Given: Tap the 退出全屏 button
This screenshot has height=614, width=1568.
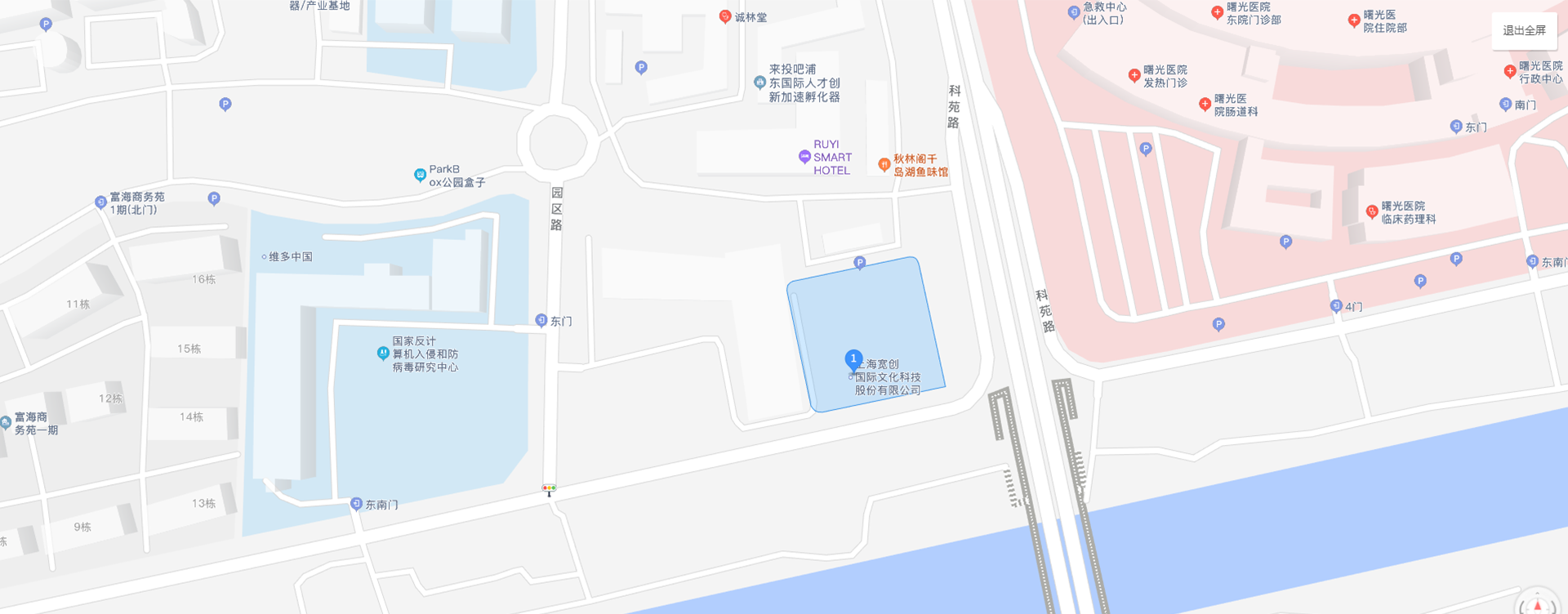Looking at the screenshot, I should (x=1524, y=31).
